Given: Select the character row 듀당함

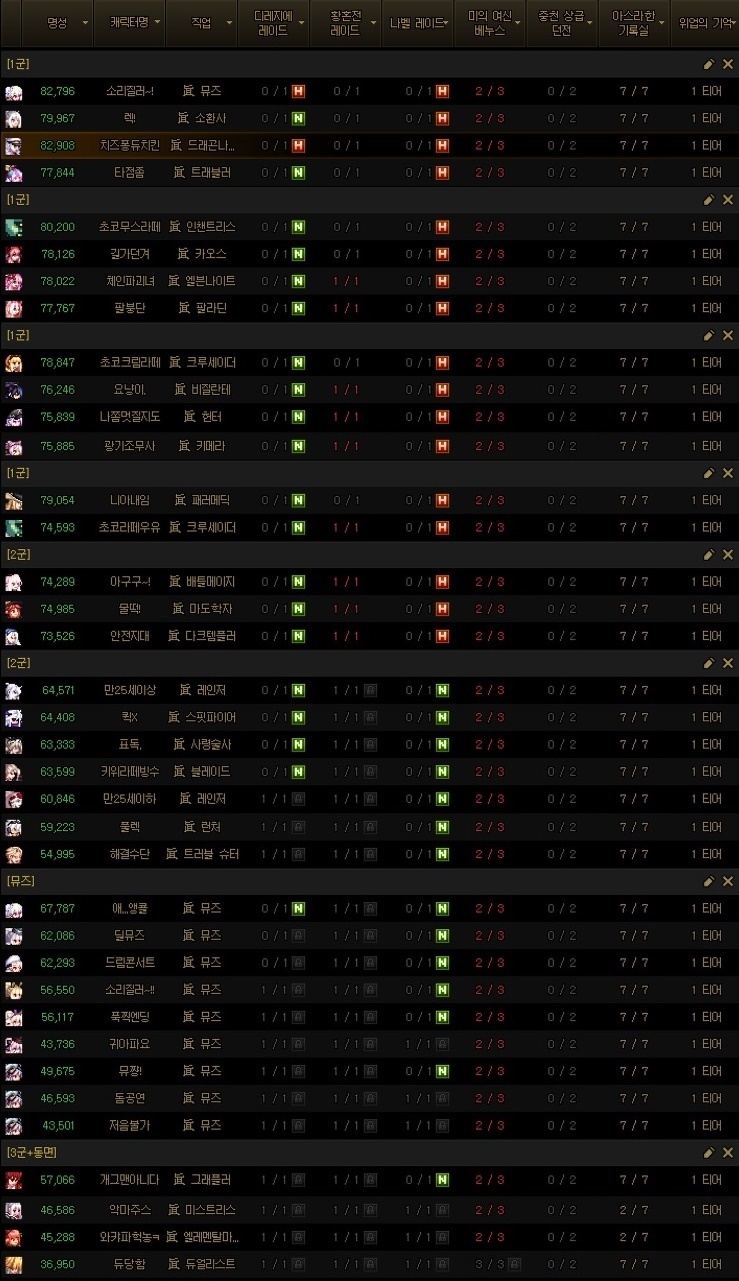Looking at the screenshot, I should tap(130, 1264).
